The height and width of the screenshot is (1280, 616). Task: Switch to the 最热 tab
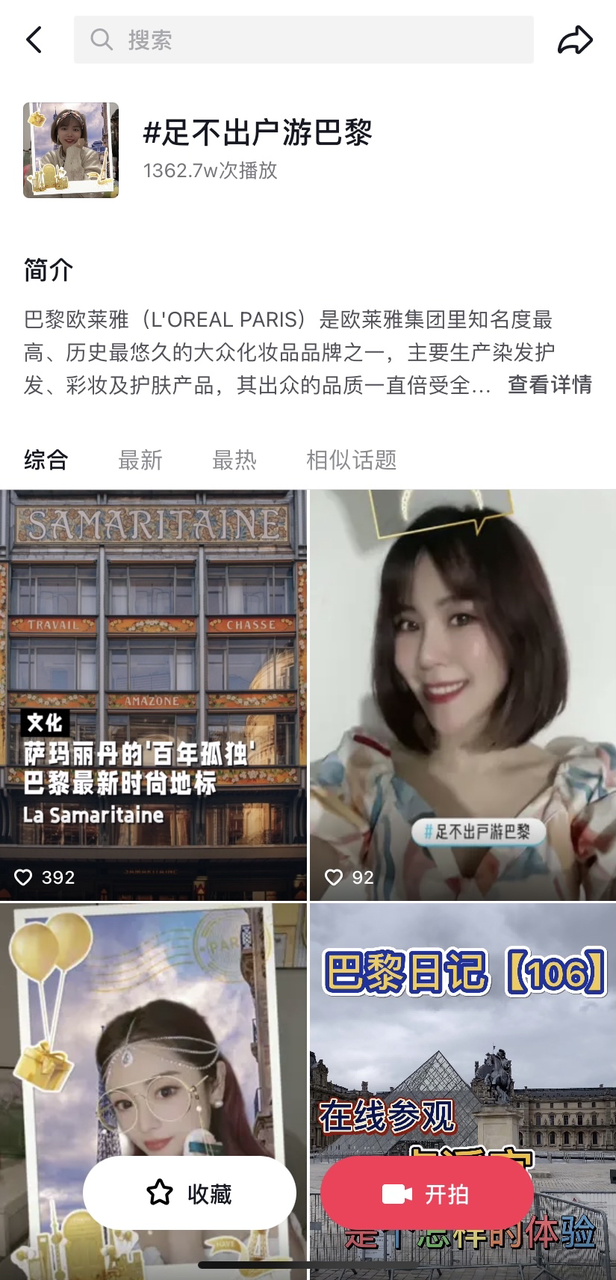[x=234, y=460]
